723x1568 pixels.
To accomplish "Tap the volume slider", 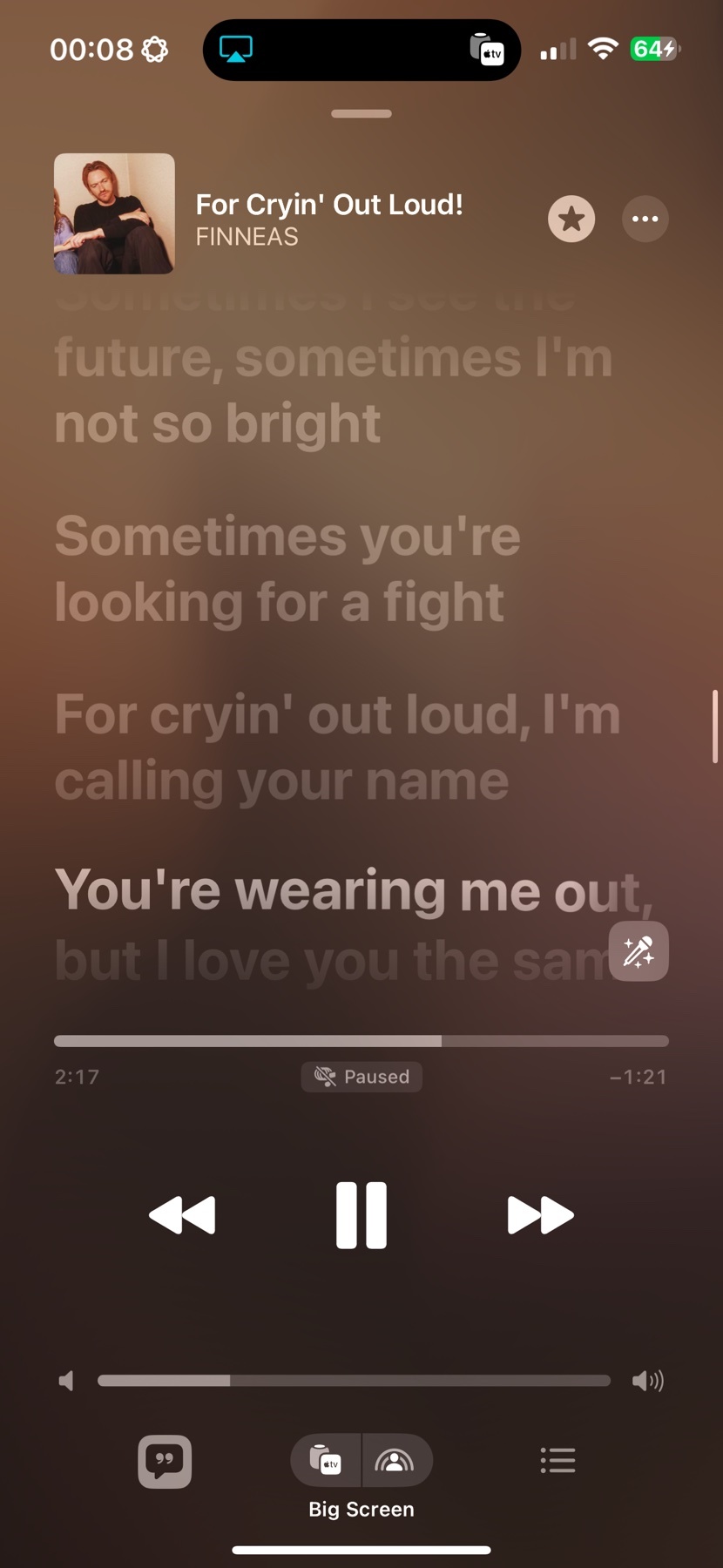I will pos(354,1381).
